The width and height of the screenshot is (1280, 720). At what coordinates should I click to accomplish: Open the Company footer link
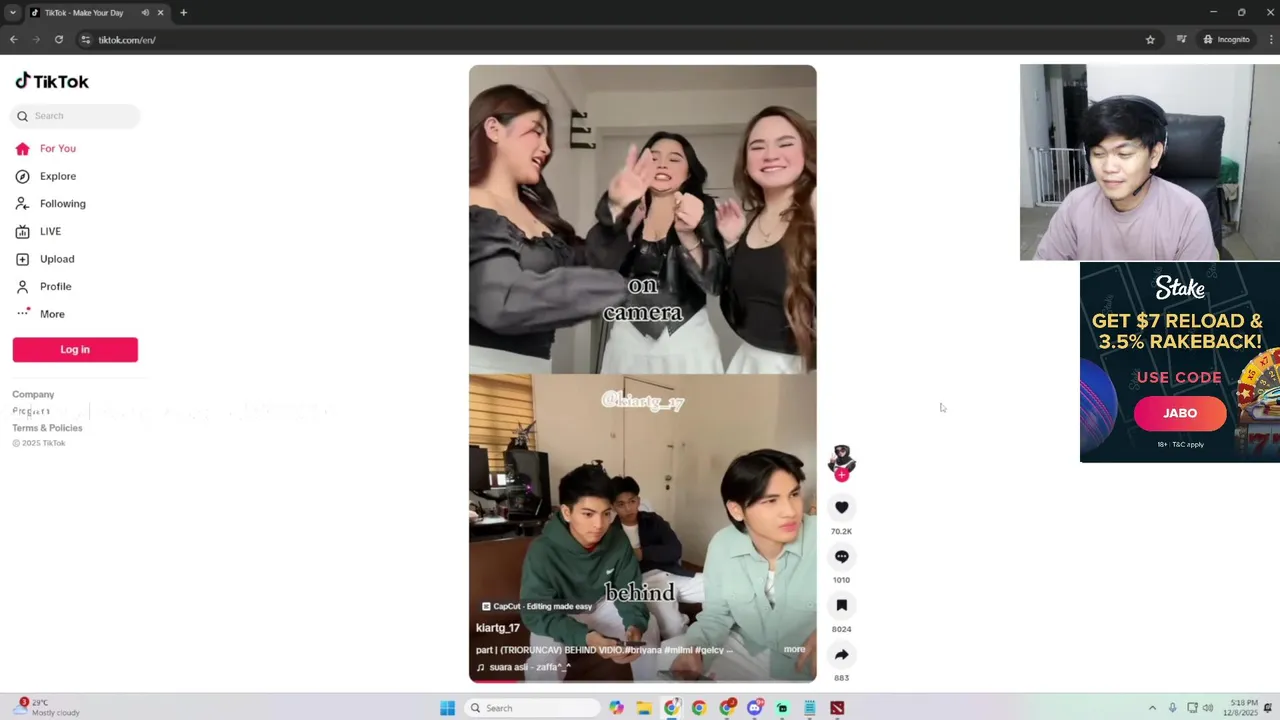pyautogui.click(x=33, y=394)
